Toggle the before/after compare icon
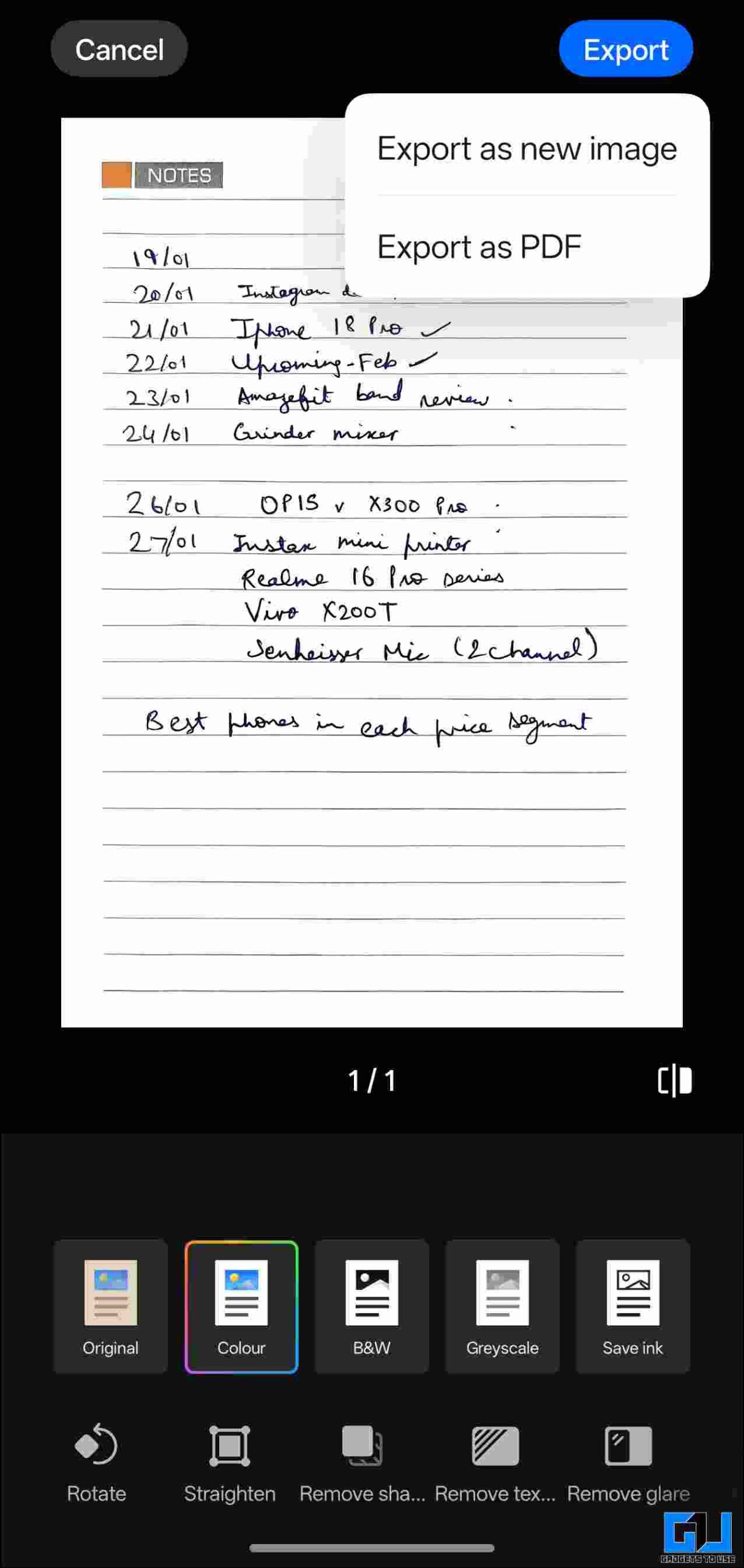This screenshot has width=744, height=1568. 674,1080
